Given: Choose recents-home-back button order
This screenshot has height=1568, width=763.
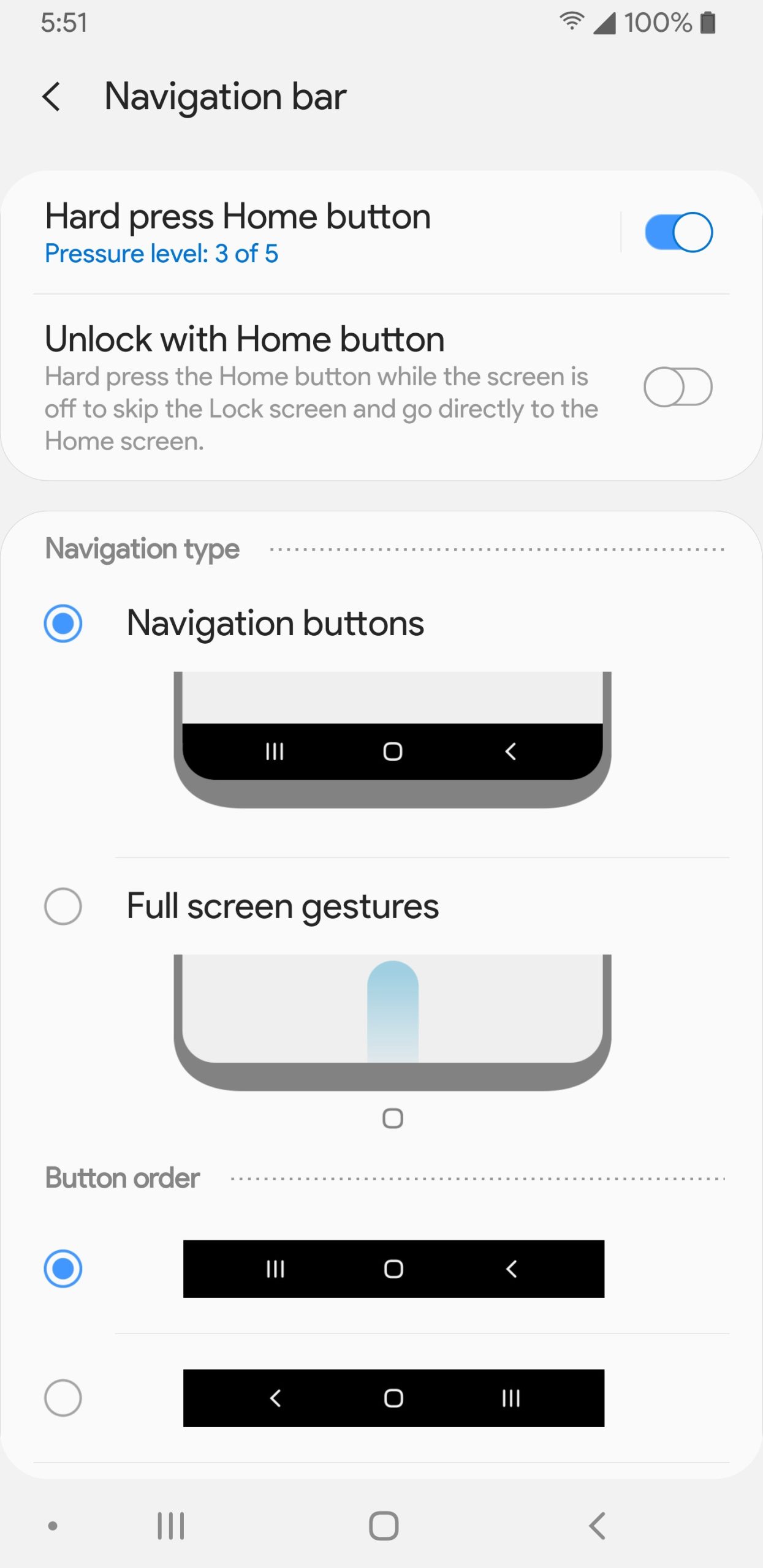Looking at the screenshot, I should (63, 1268).
